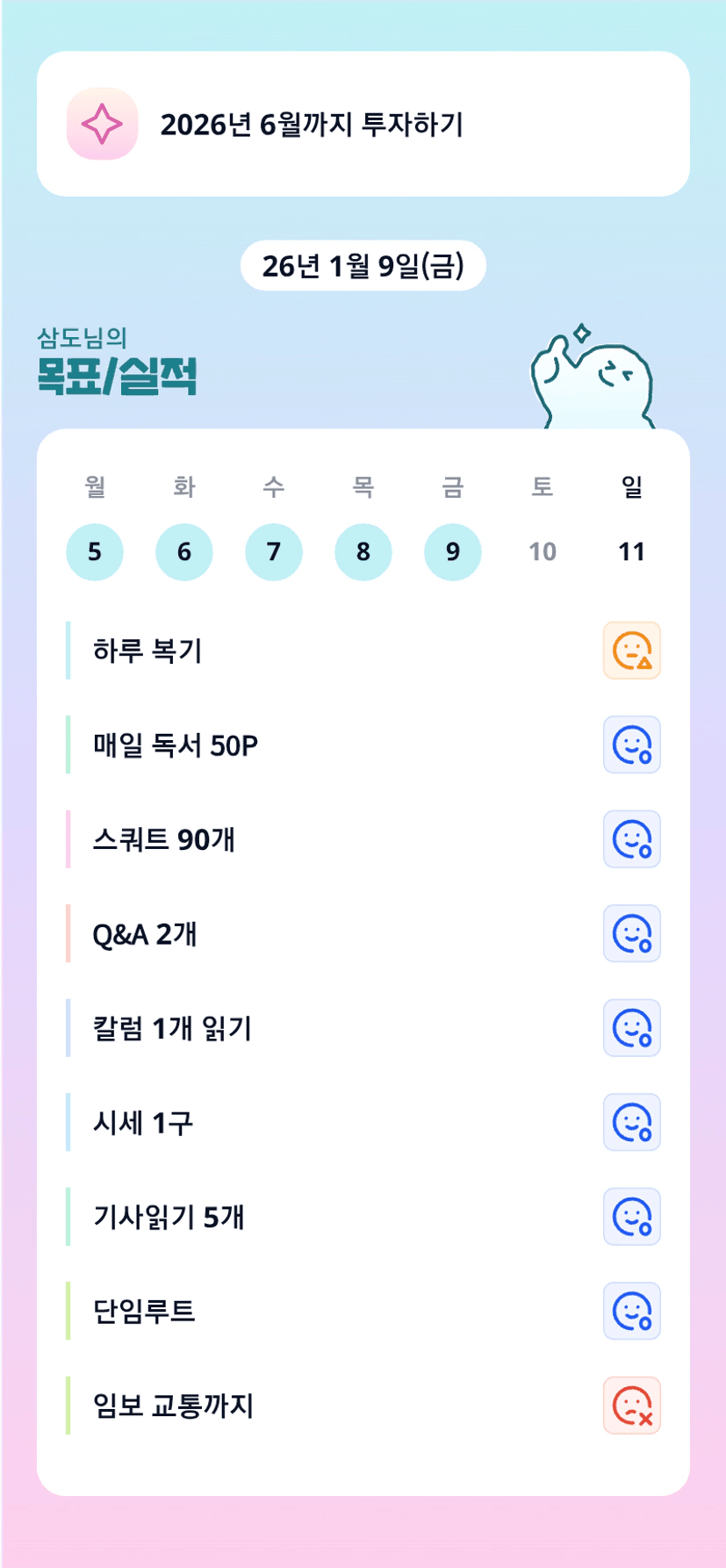Select Monday the 5th
The height and width of the screenshot is (1568, 726).
pos(95,552)
